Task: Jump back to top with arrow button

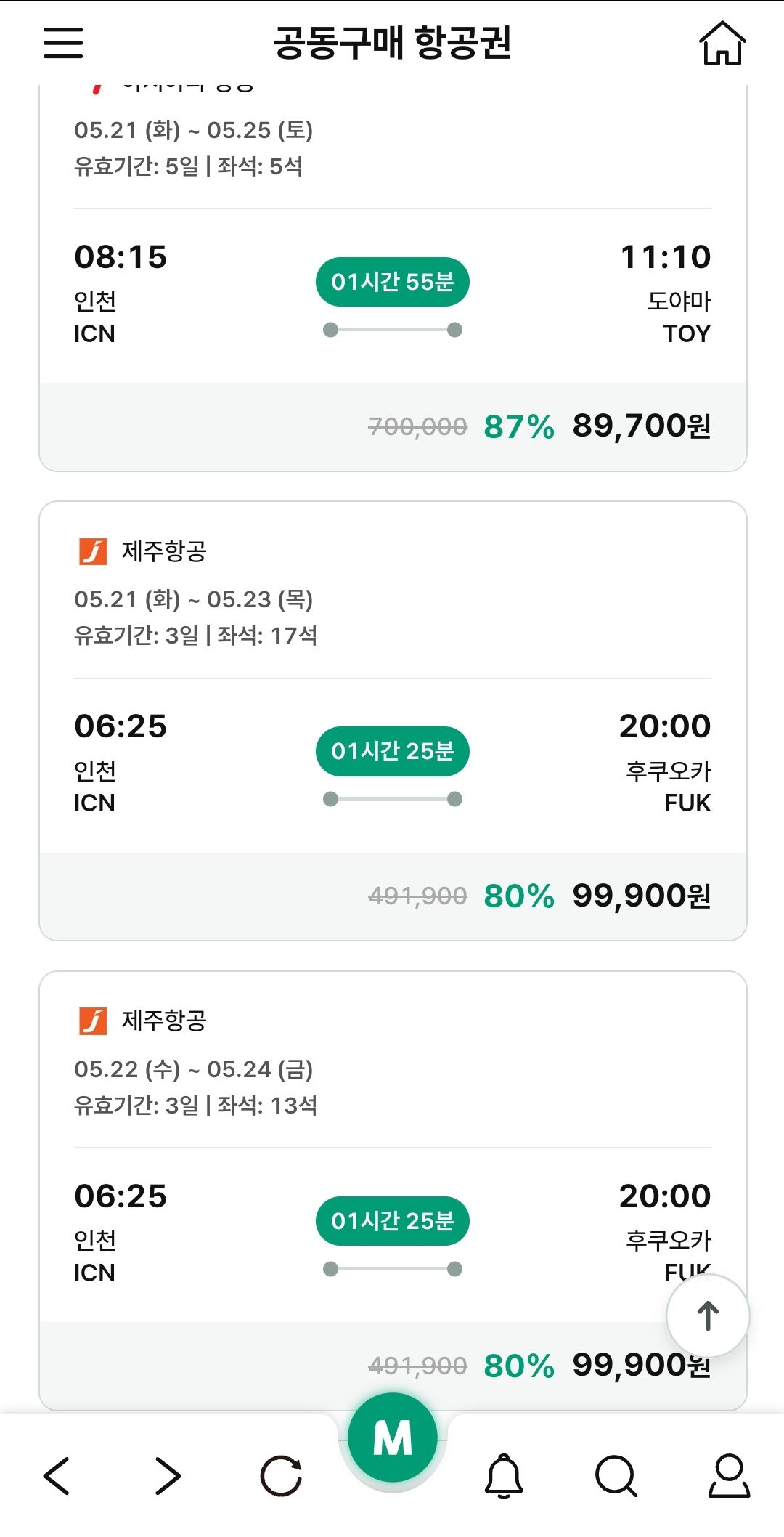Action: click(708, 1315)
